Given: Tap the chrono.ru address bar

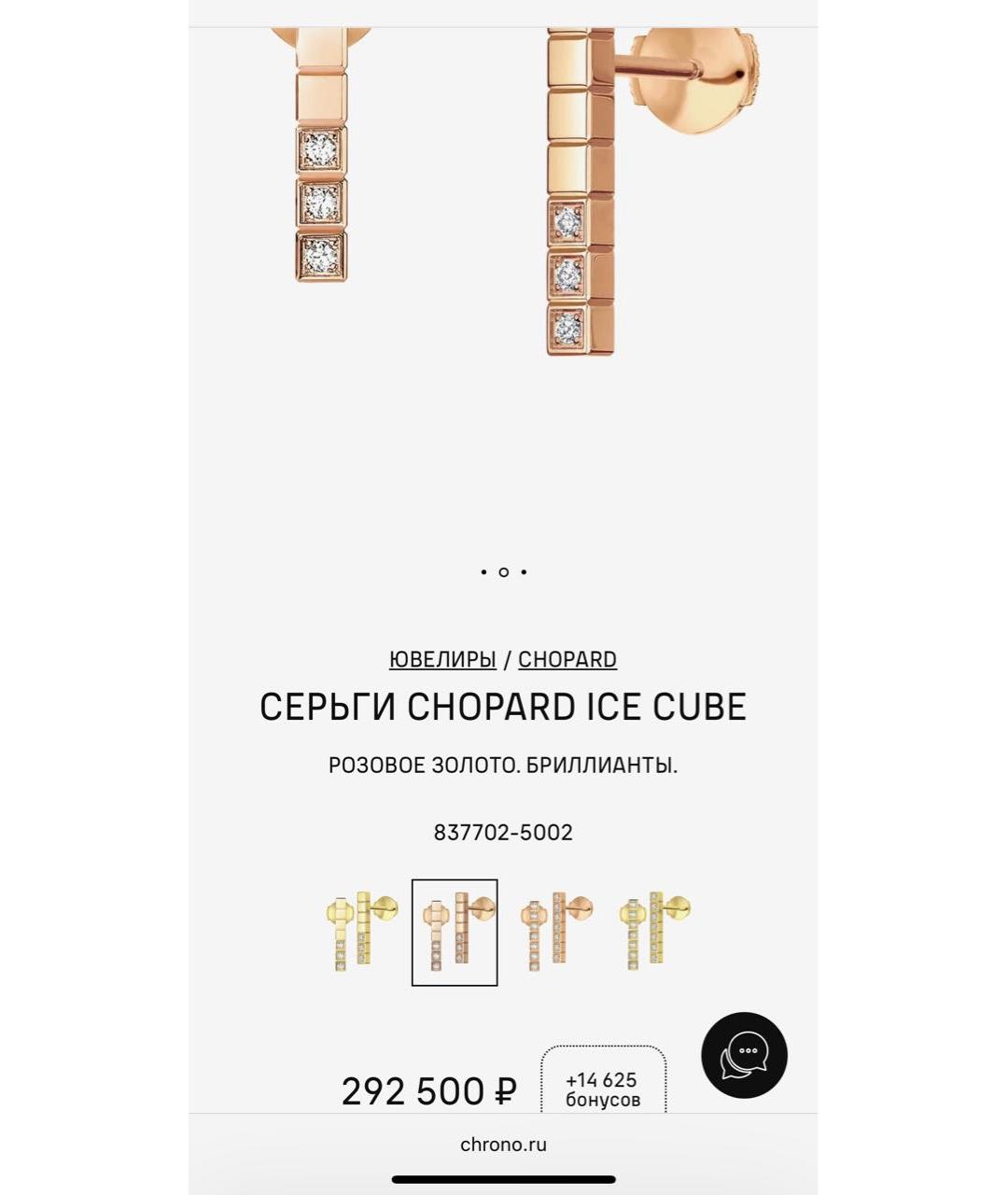Looking at the screenshot, I should coord(503,1144).
